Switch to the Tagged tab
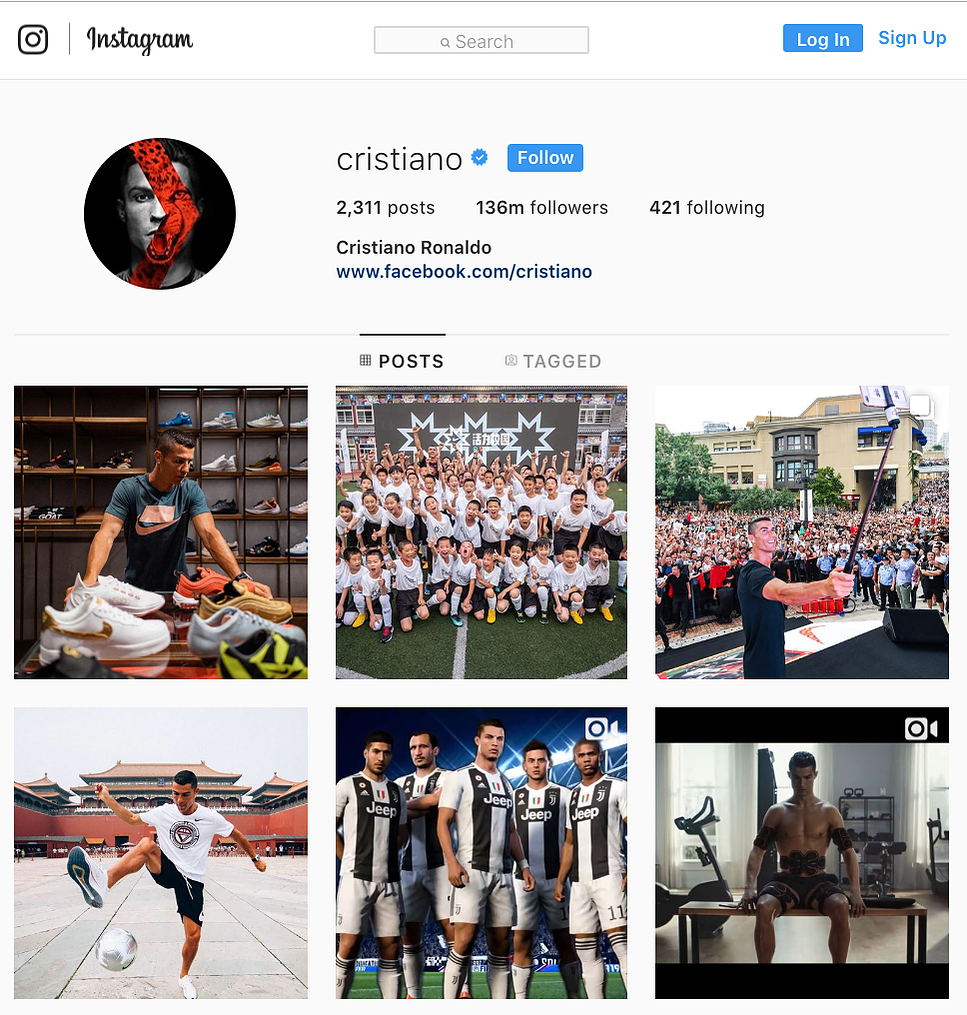The width and height of the screenshot is (967, 1015). tap(553, 361)
